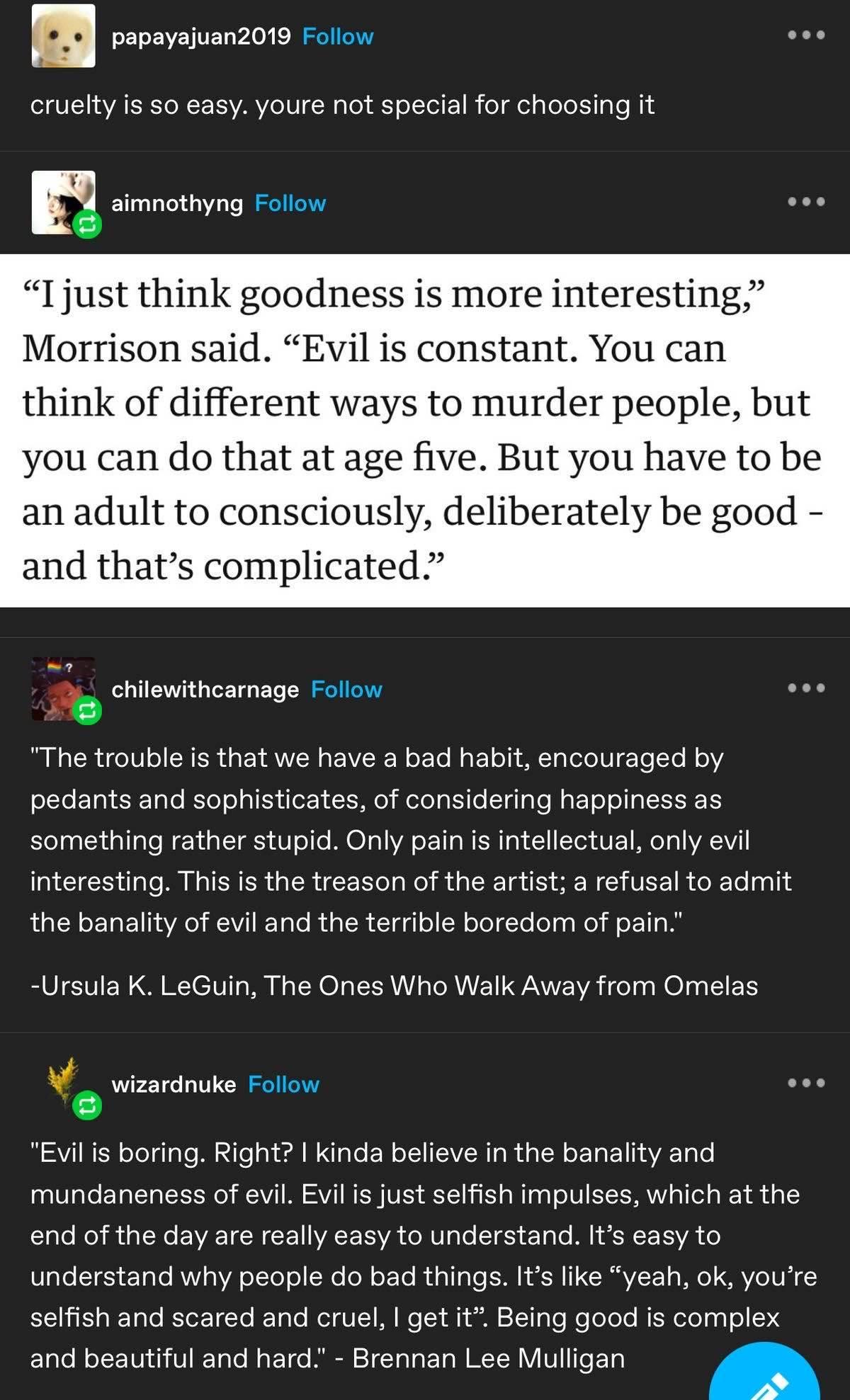Open overflow menu on wizardnuke's reblog

coord(806,1083)
